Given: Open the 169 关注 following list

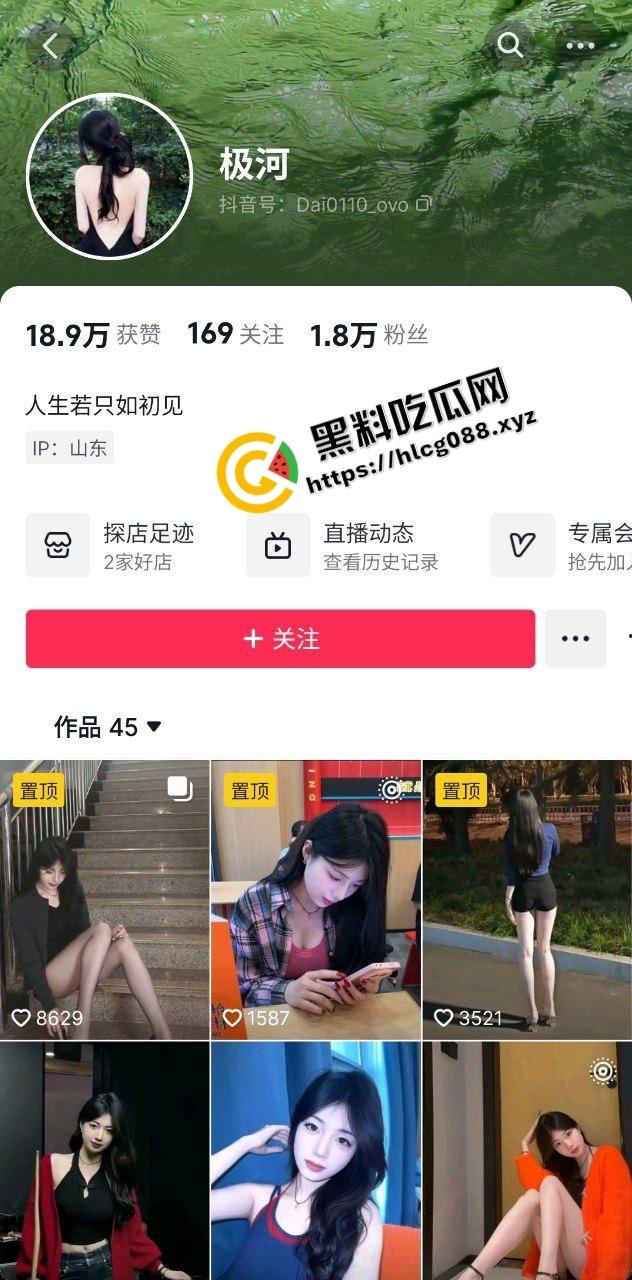Looking at the screenshot, I should point(236,334).
